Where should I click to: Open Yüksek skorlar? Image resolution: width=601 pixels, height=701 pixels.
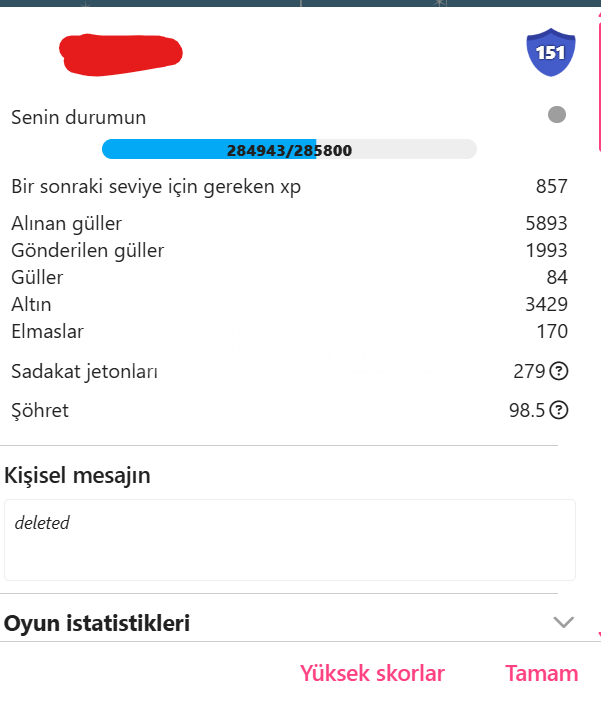pos(372,673)
